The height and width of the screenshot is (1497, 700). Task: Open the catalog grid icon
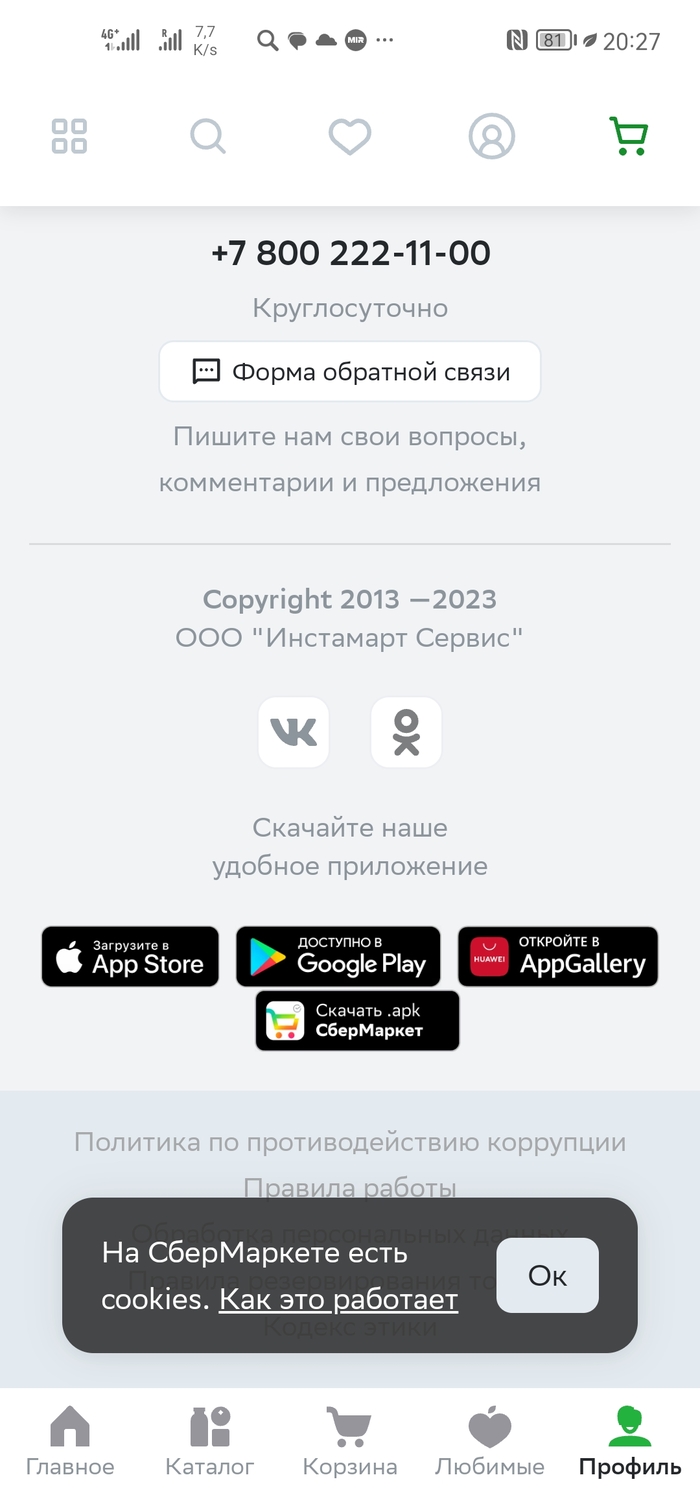[x=70, y=136]
